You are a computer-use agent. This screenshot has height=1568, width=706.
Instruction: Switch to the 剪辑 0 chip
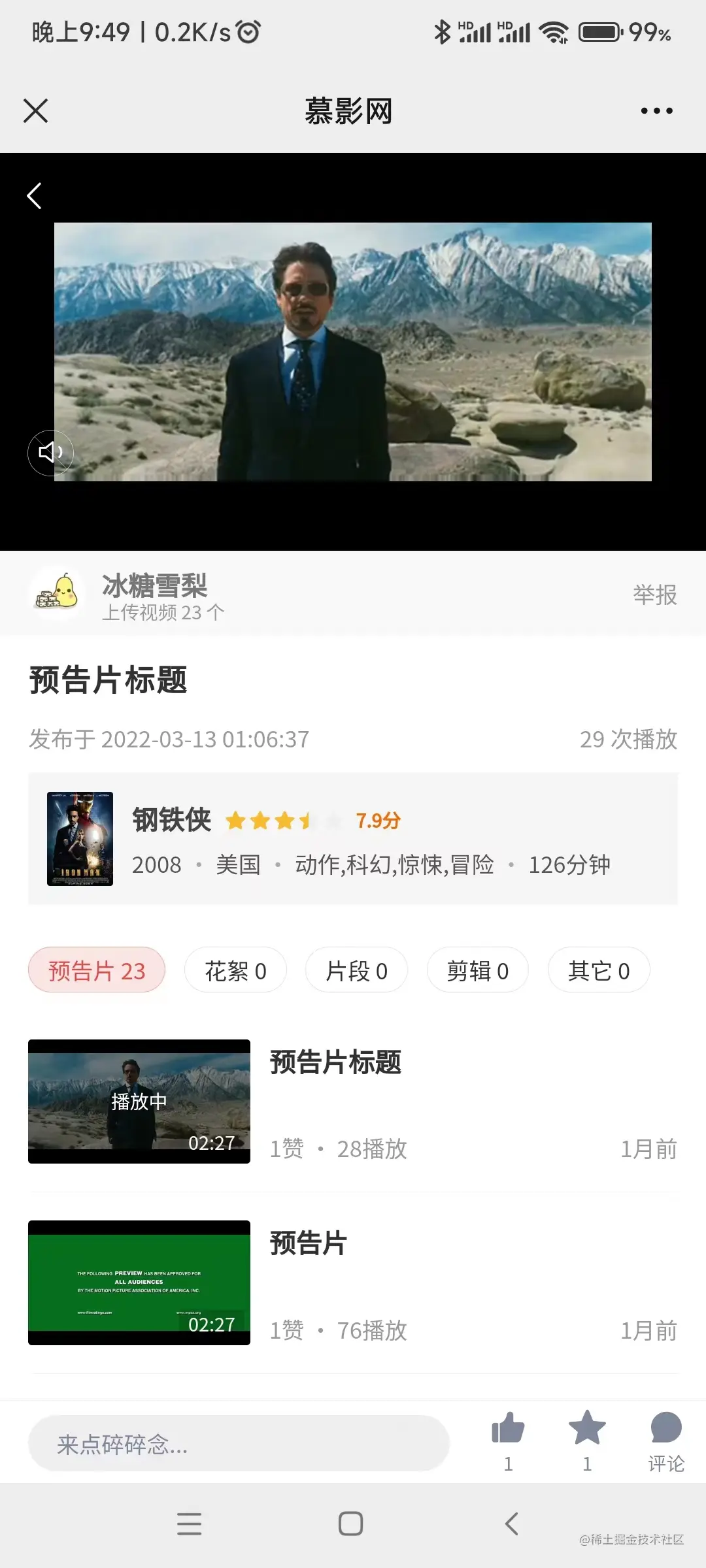pos(477,970)
